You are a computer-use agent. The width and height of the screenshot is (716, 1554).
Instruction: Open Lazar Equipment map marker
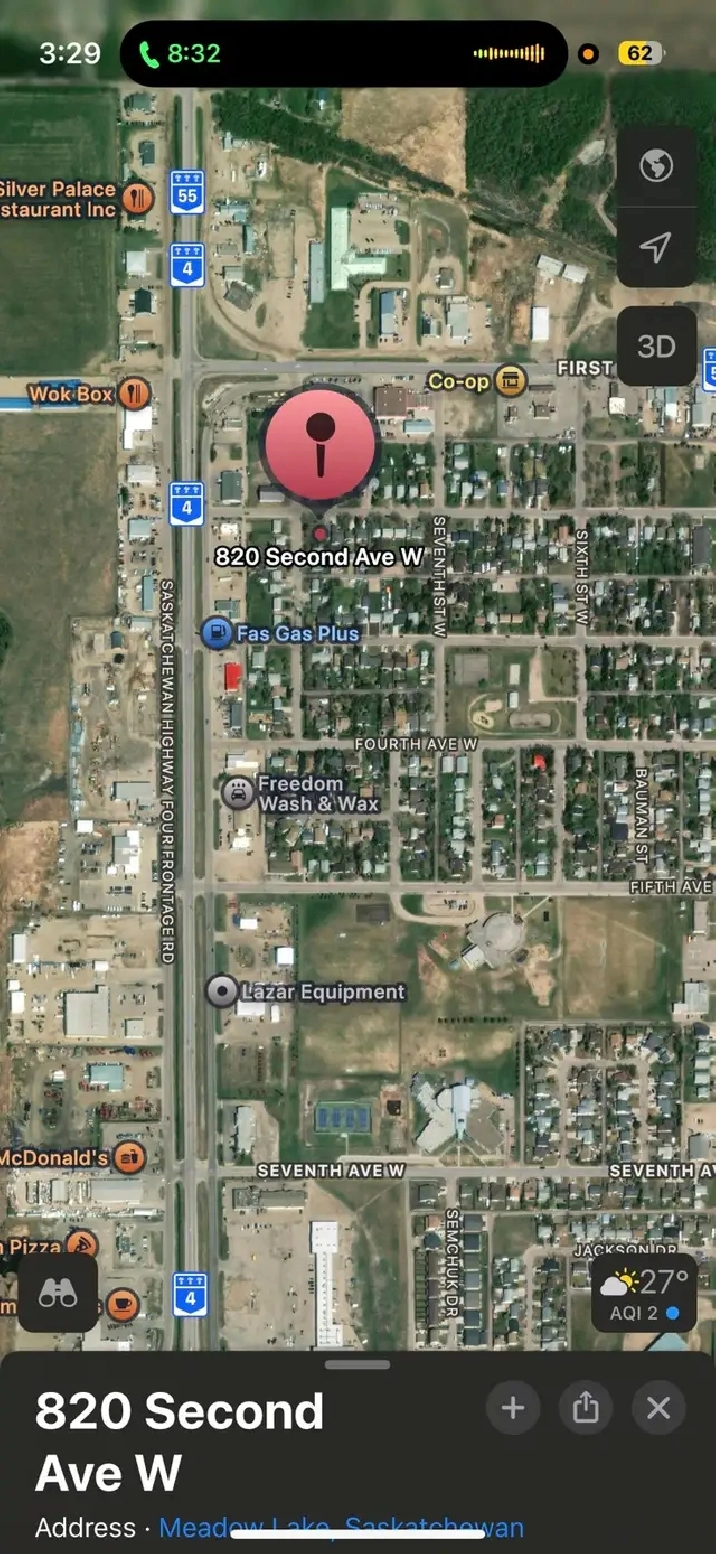pyautogui.click(x=221, y=991)
